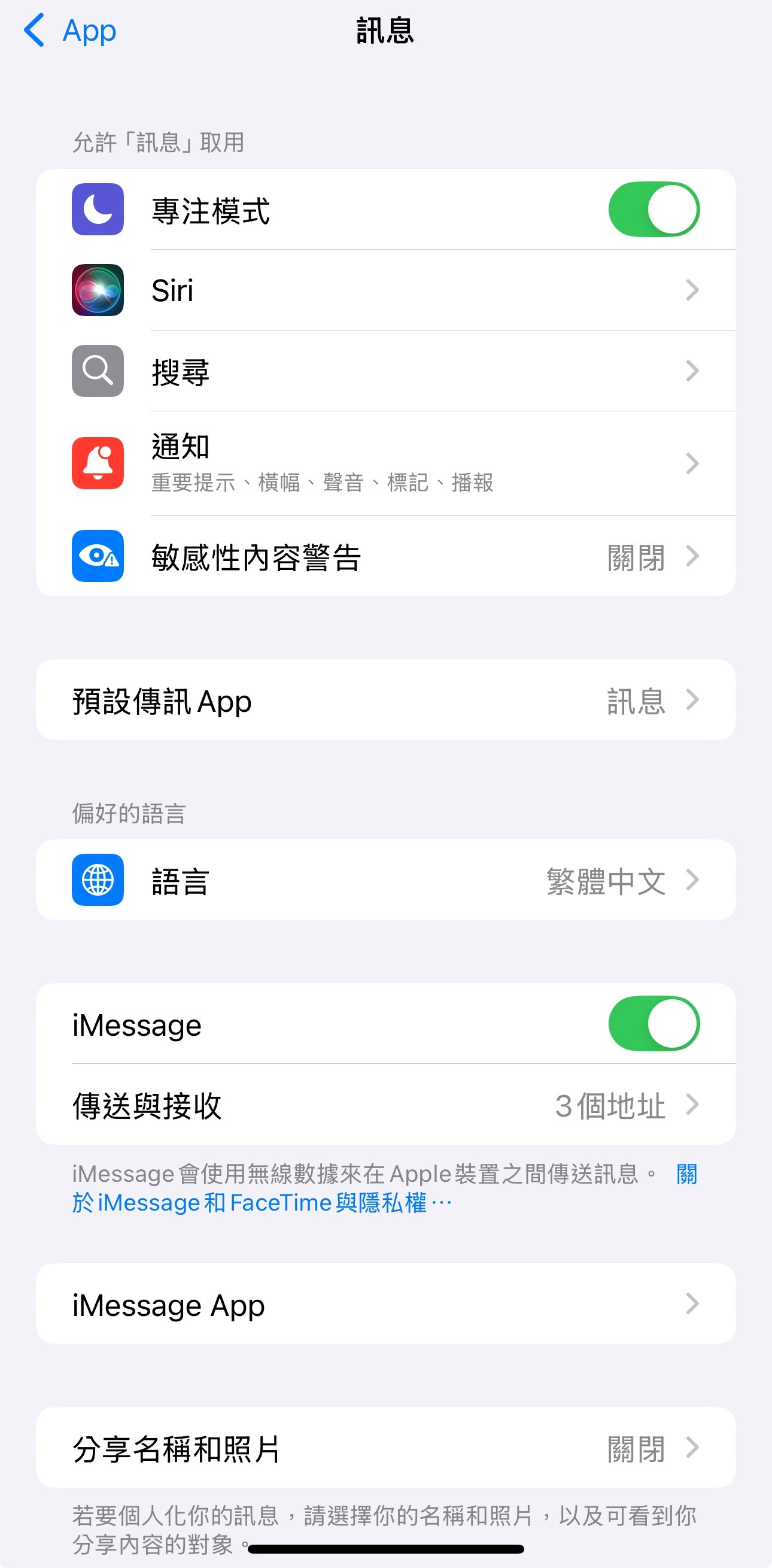The height and width of the screenshot is (1568, 772).
Task: Open 敏感性內容警告 settings
Action: tap(385, 556)
